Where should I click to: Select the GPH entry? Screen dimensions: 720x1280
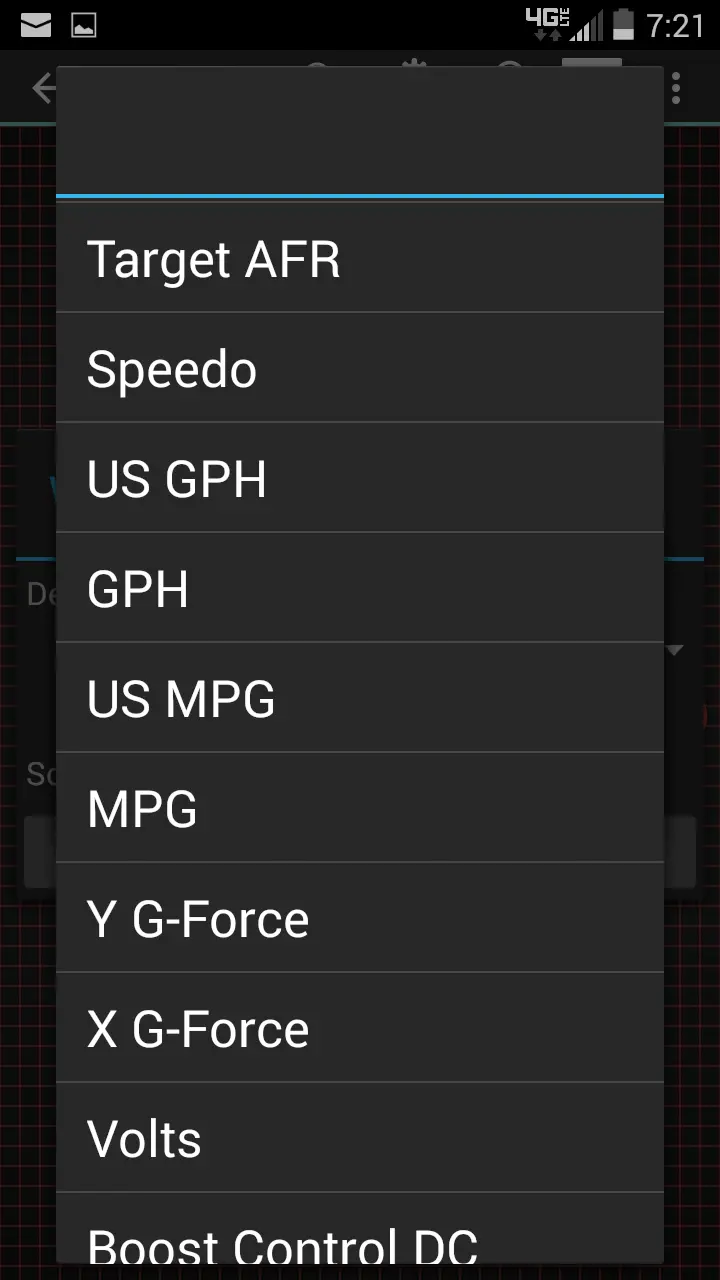pyautogui.click(x=360, y=588)
